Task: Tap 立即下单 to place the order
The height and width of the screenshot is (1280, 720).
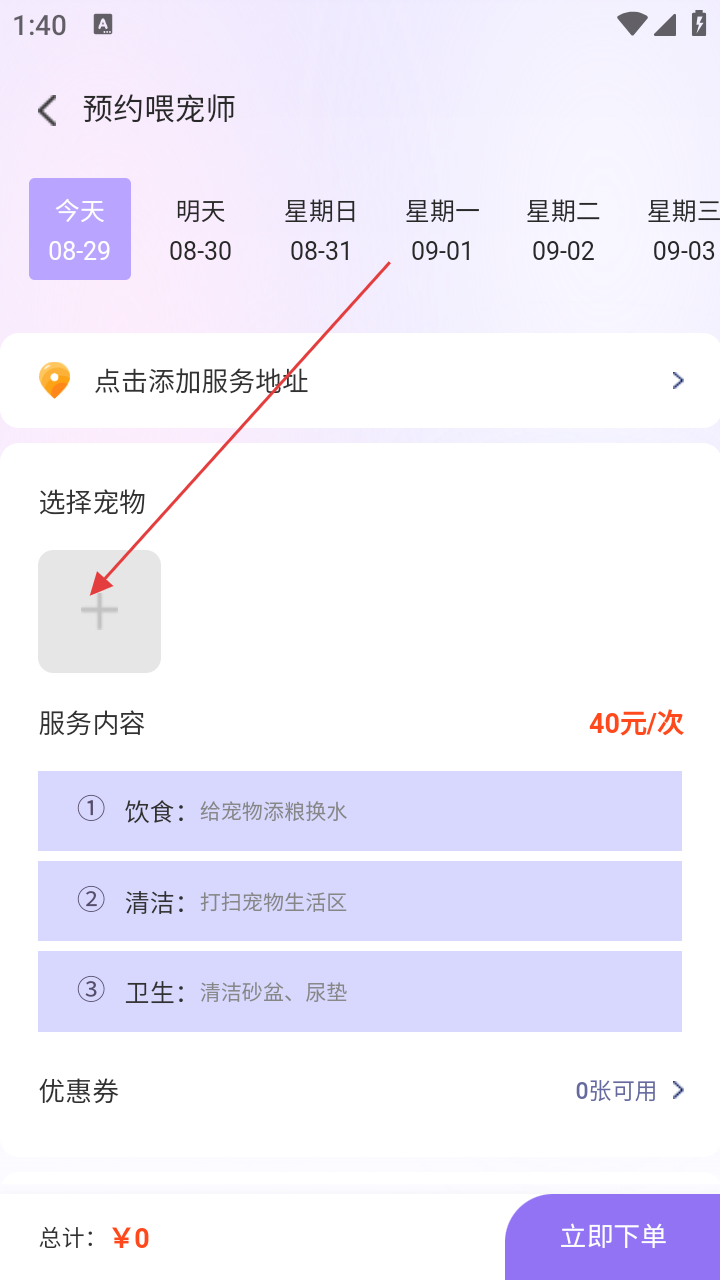Action: click(613, 1237)
